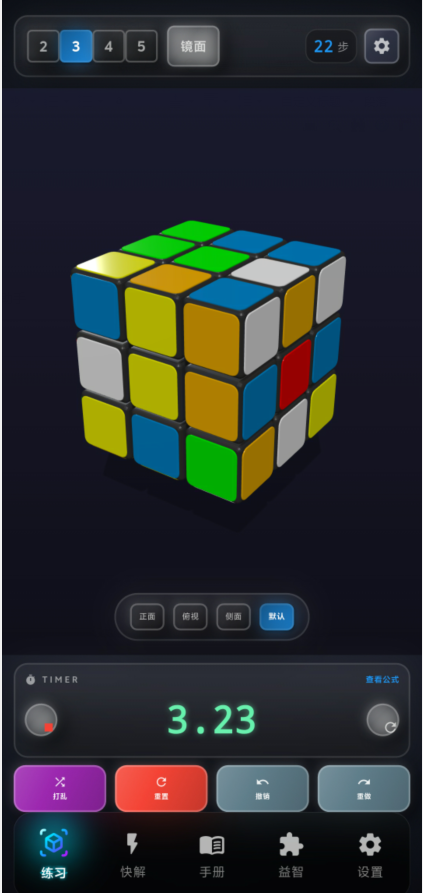This screenshot has height=893, width=423.
Task: Undo the last move with 撤销
Action: pyautogui.click(x=262, y=788)
